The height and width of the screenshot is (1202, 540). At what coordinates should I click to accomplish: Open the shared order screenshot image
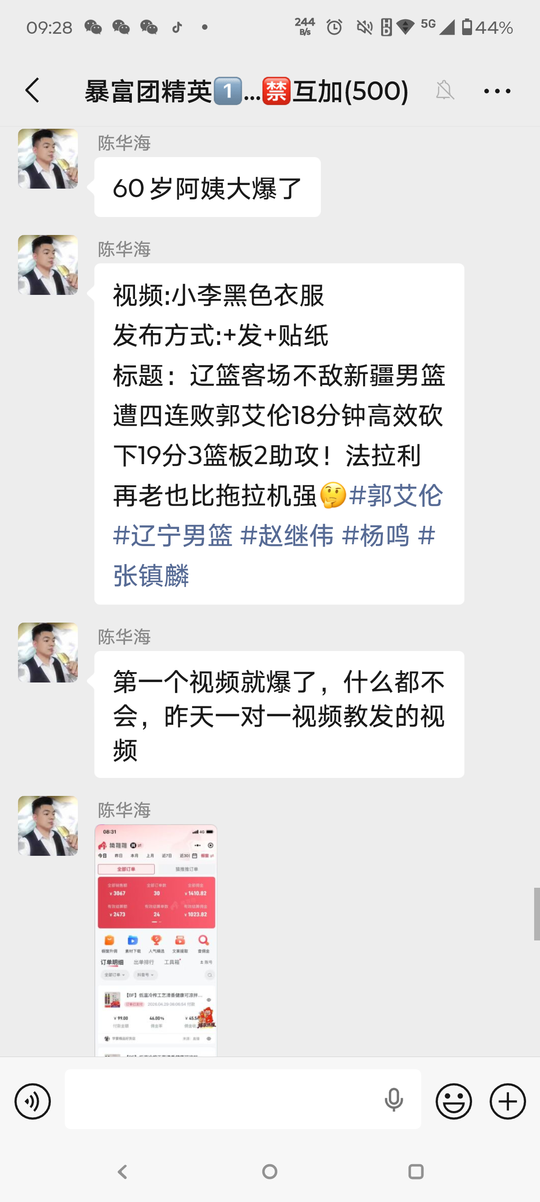[156, 940]
